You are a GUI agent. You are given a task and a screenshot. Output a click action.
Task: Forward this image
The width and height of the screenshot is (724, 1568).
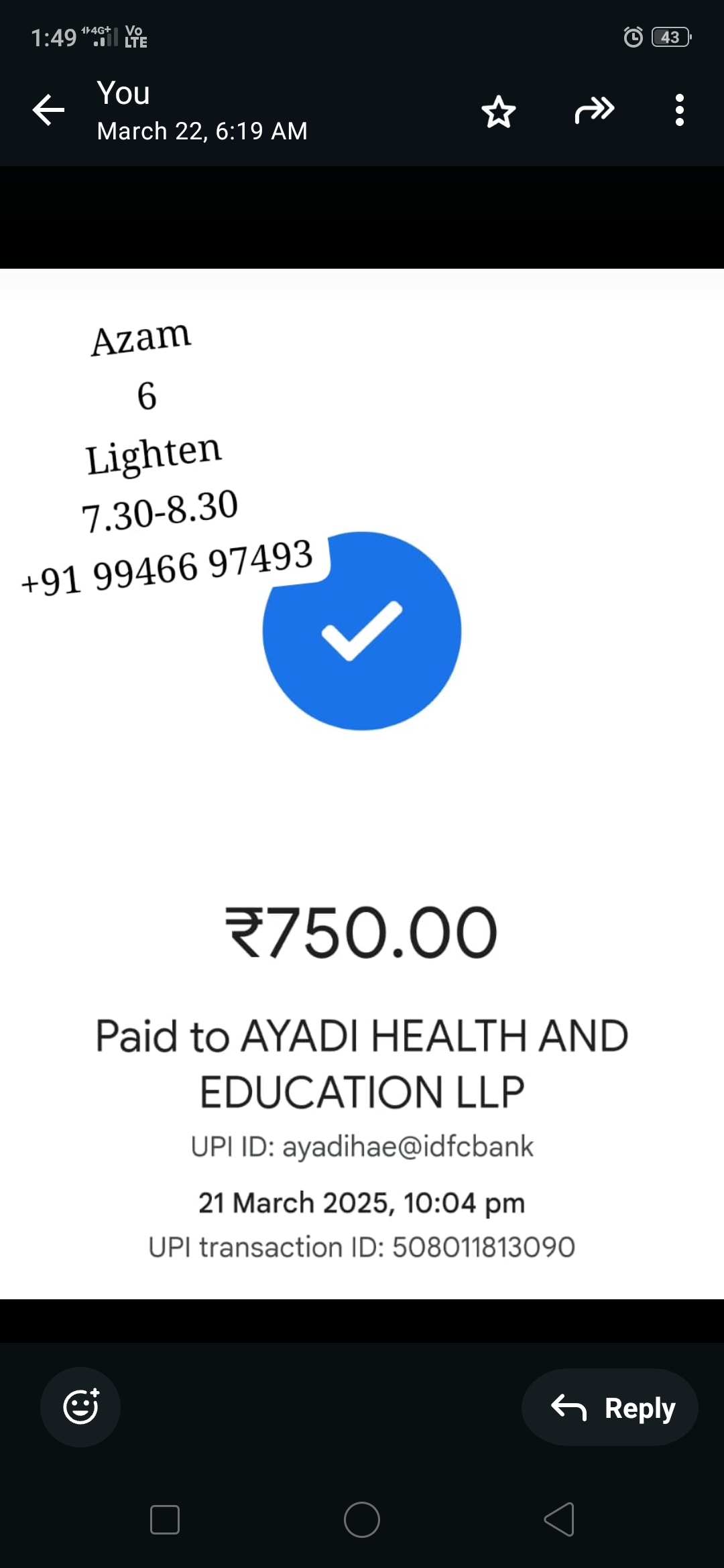click(x=594, y=111)
